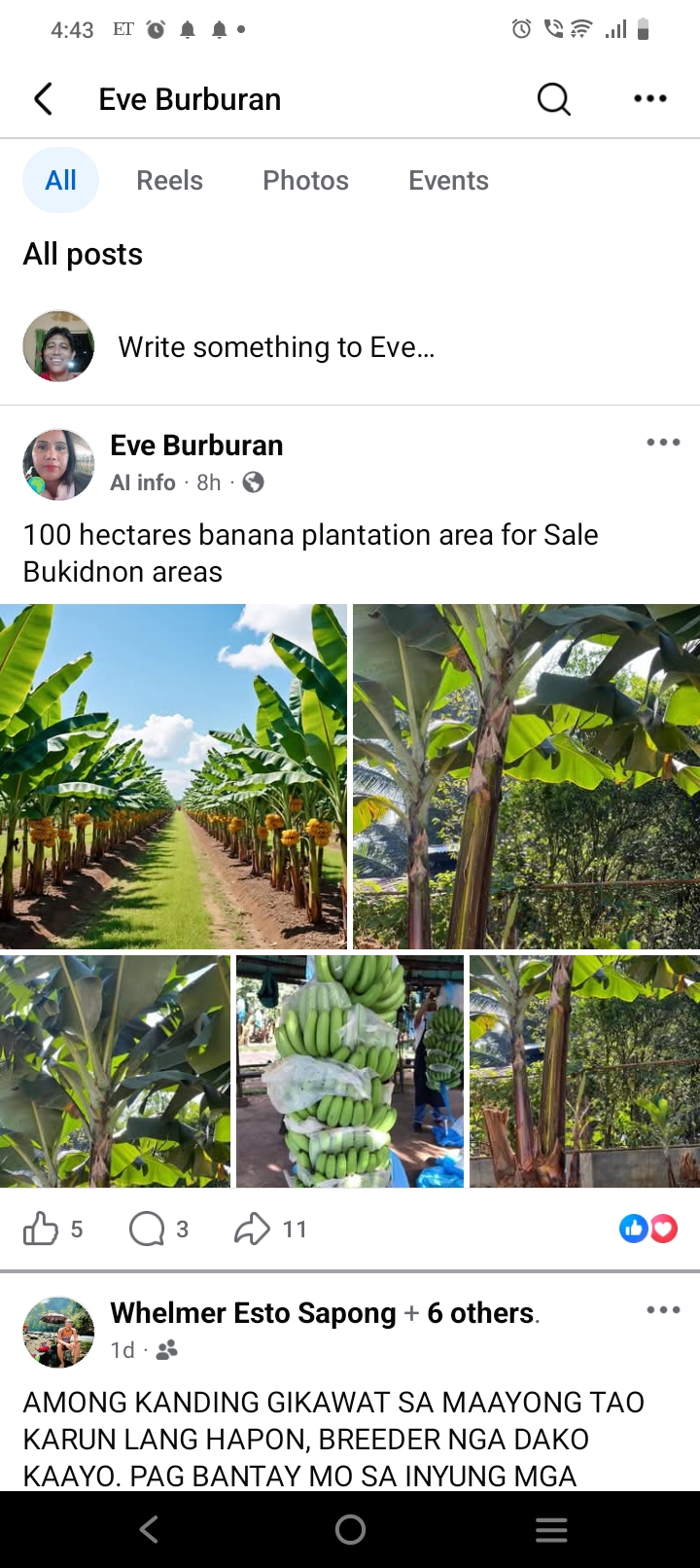Open the banana plantation rows photo
This screenshot has width=700, height=1568.
tap(173, 776)
